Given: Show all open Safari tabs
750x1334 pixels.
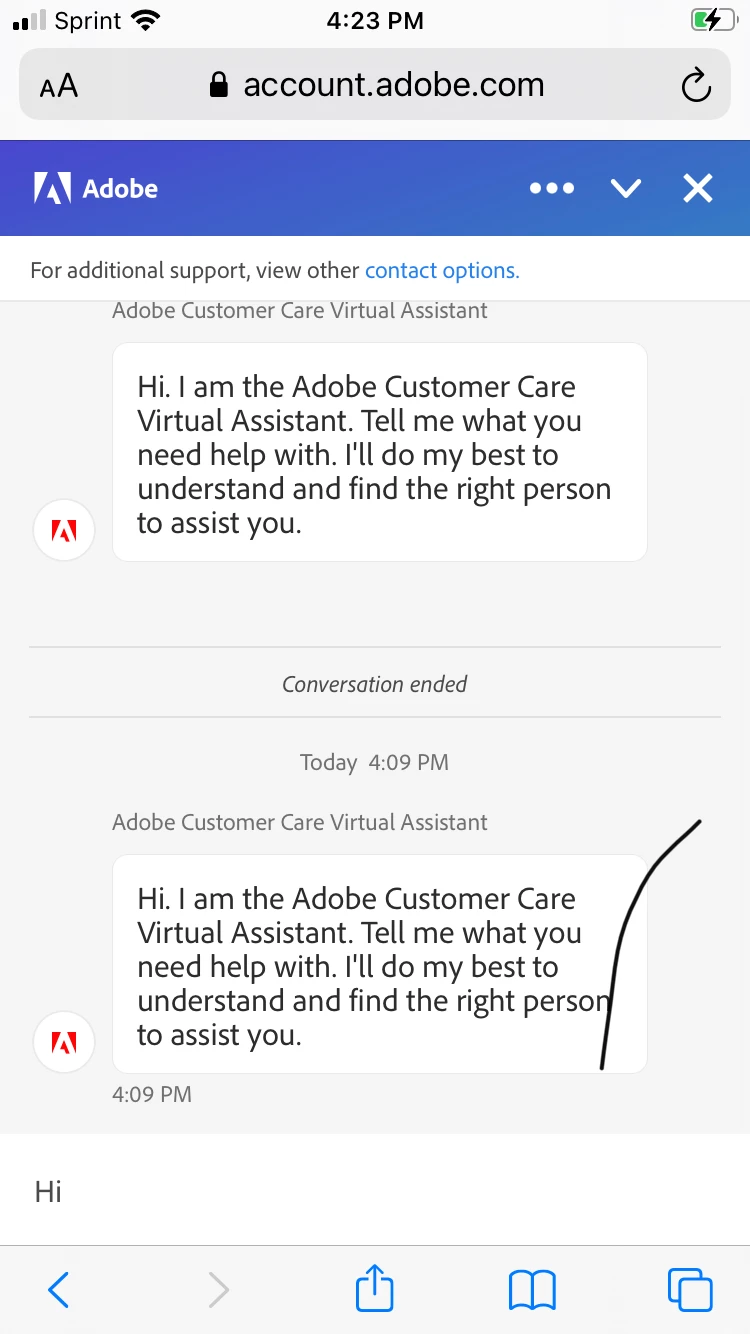Looking at the screenshot, I should [690, 1289].
